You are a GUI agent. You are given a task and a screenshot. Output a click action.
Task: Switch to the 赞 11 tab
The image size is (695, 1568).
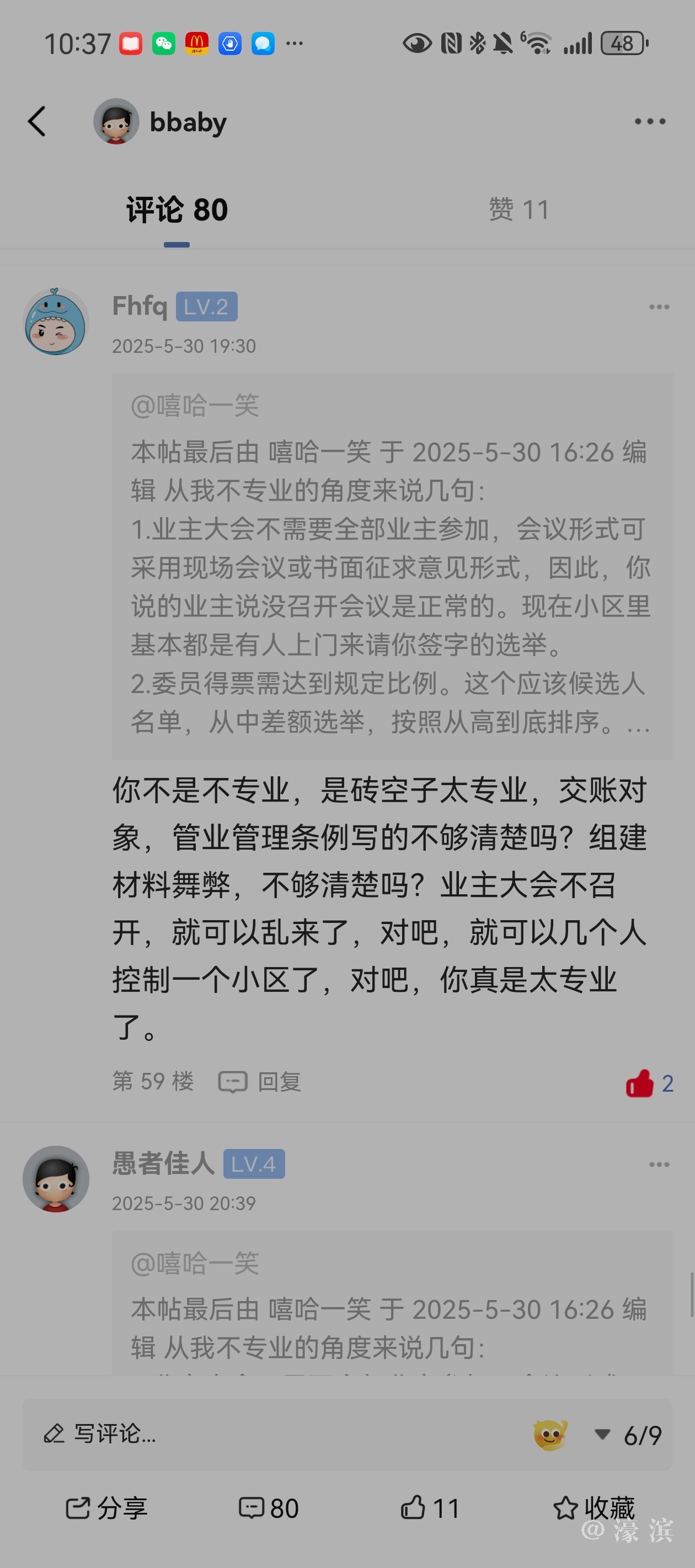(519, 211)
